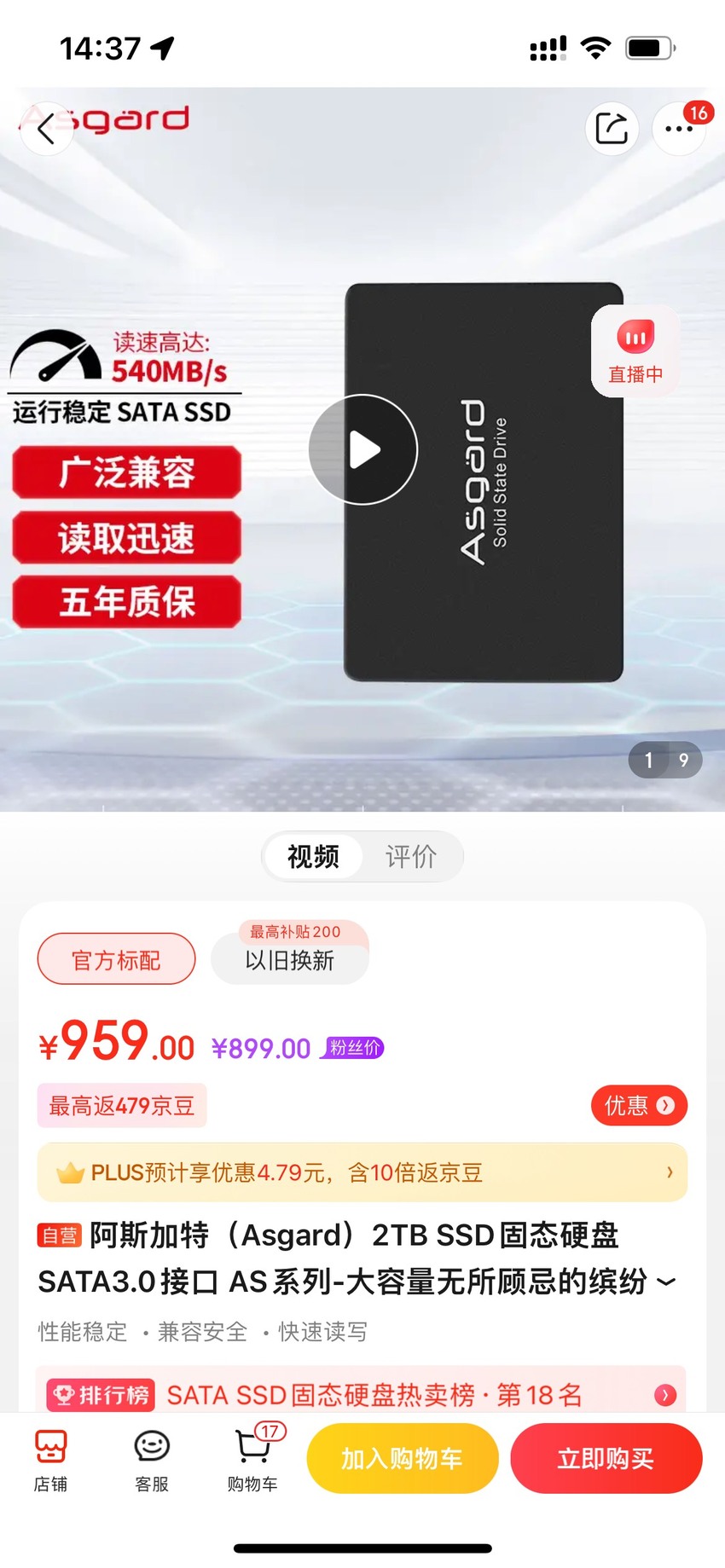The width and height of the screenshot is (725, 1568).
Task: Switch to the 评价 tab
Action: pos(411,856)
